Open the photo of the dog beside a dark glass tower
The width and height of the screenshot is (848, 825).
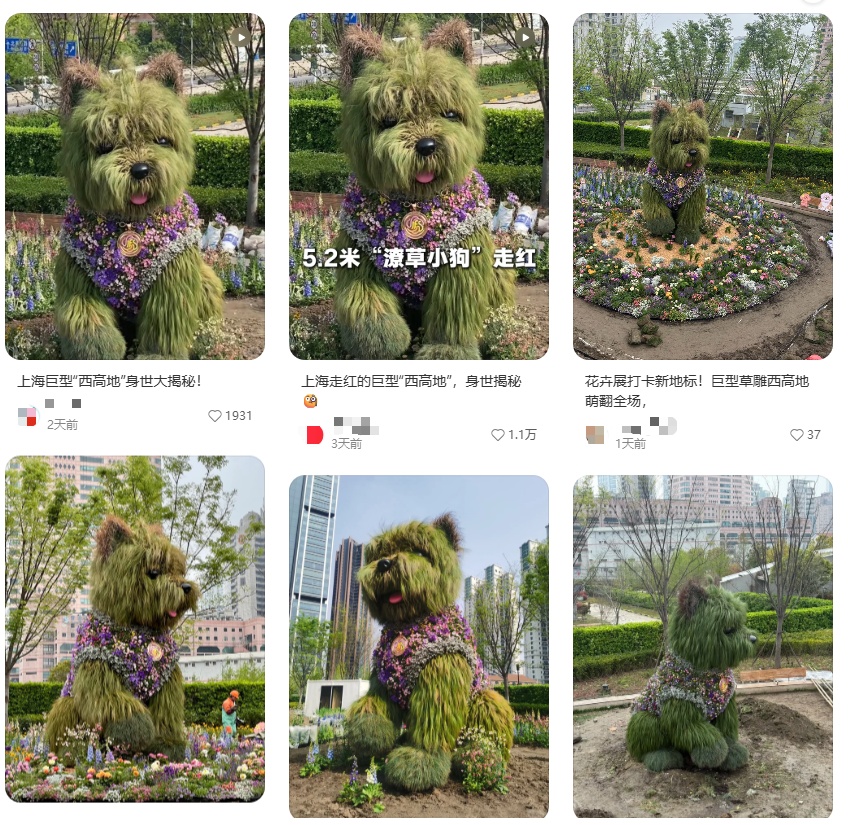[418, 646]
